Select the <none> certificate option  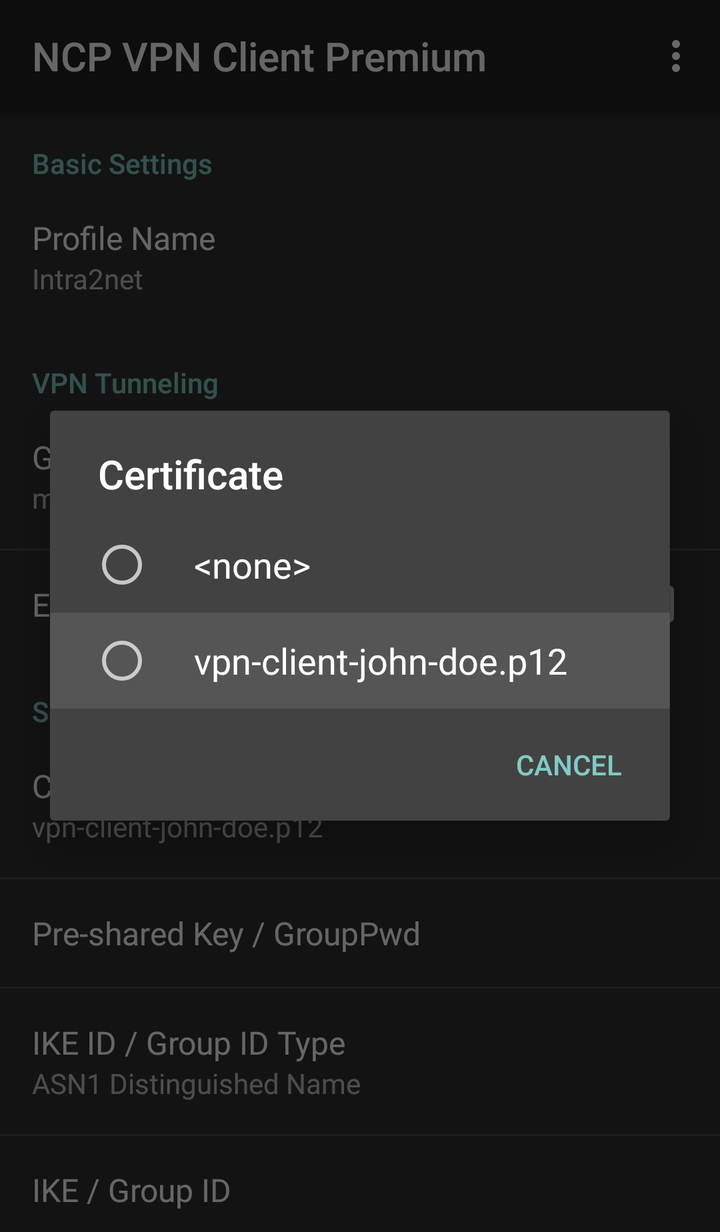359,566
